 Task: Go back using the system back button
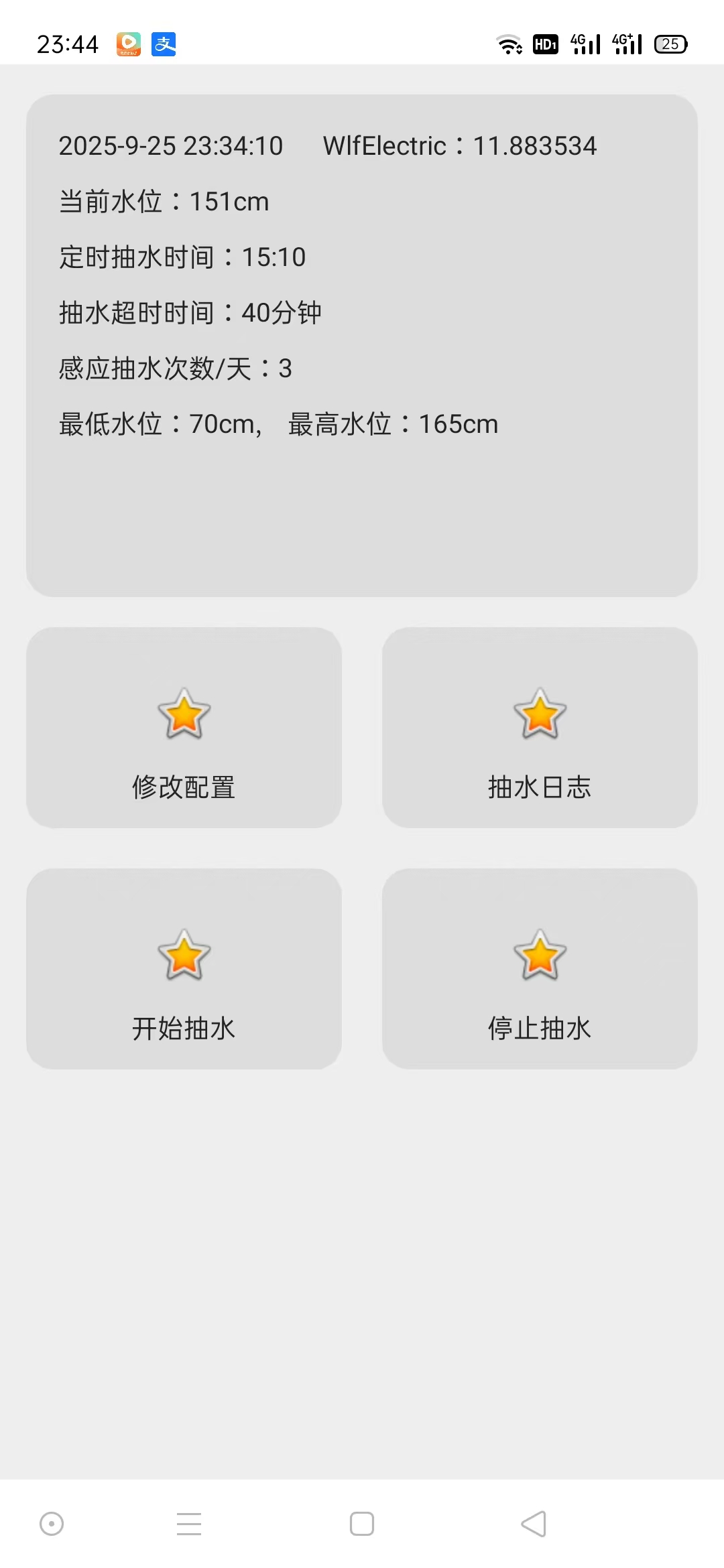[x=534, y=1524]
